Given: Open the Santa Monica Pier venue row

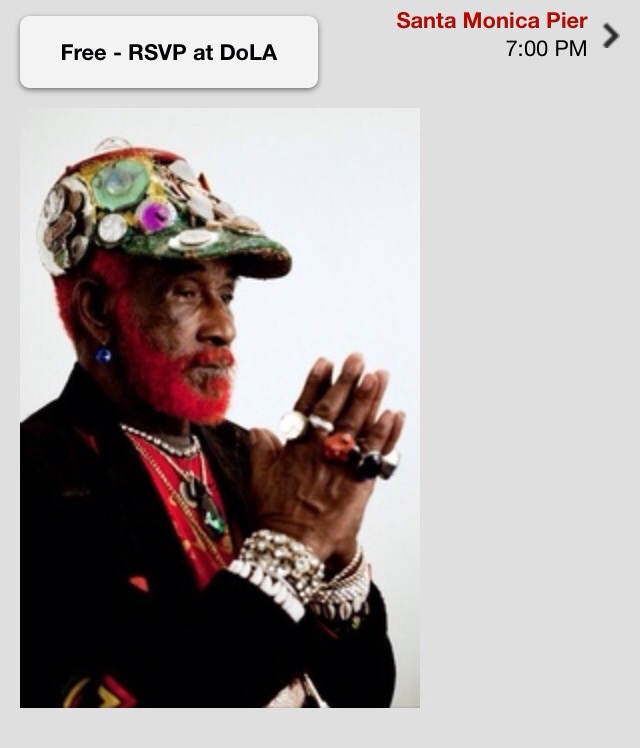Looking at the screenshot, I should tap(505, 34).
